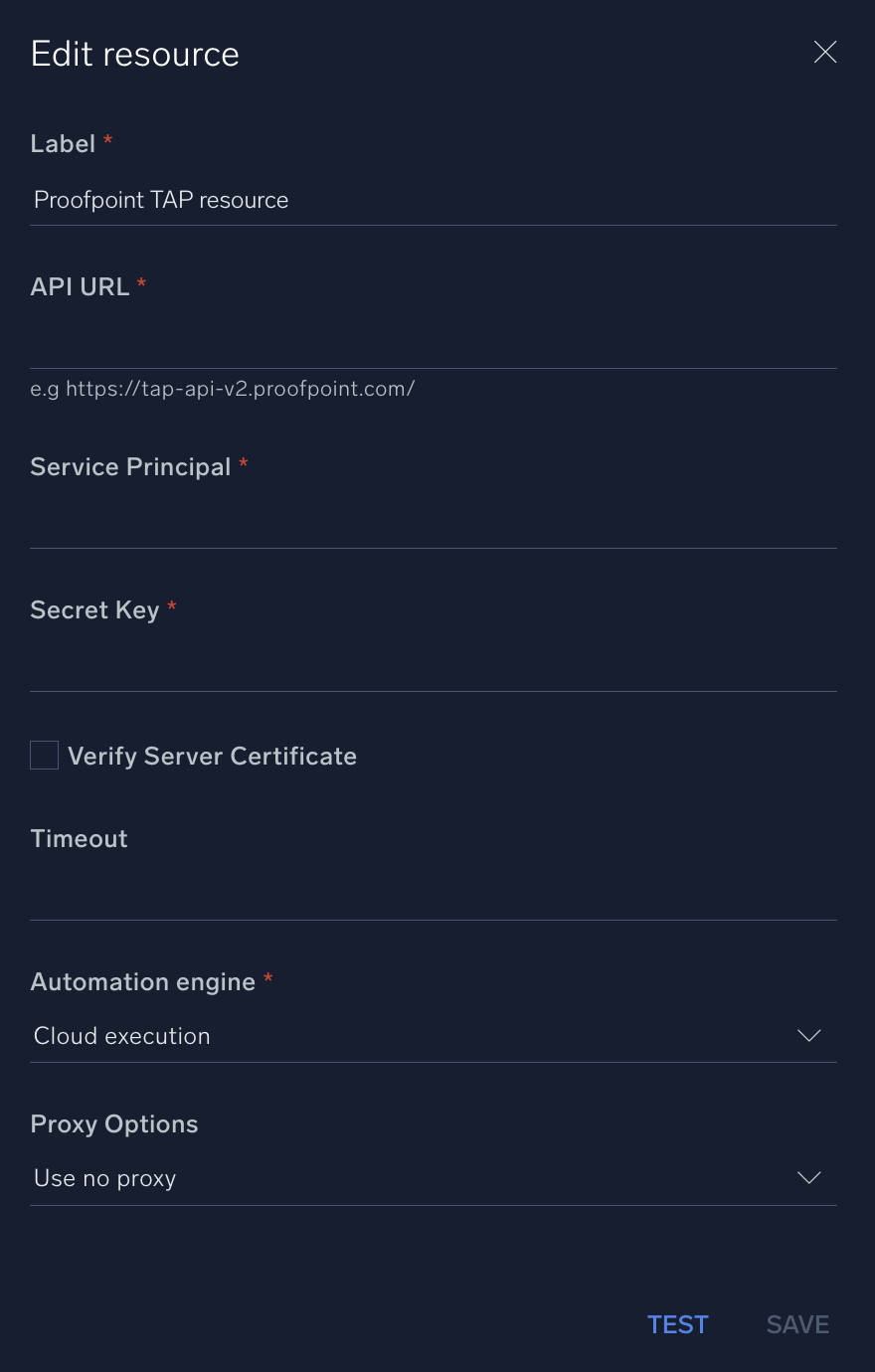Image resolution: width=875 pixels, height=1372 pixels.
Task: Expand the Cloud execution selector
Action: click(x=433, y=1035)
